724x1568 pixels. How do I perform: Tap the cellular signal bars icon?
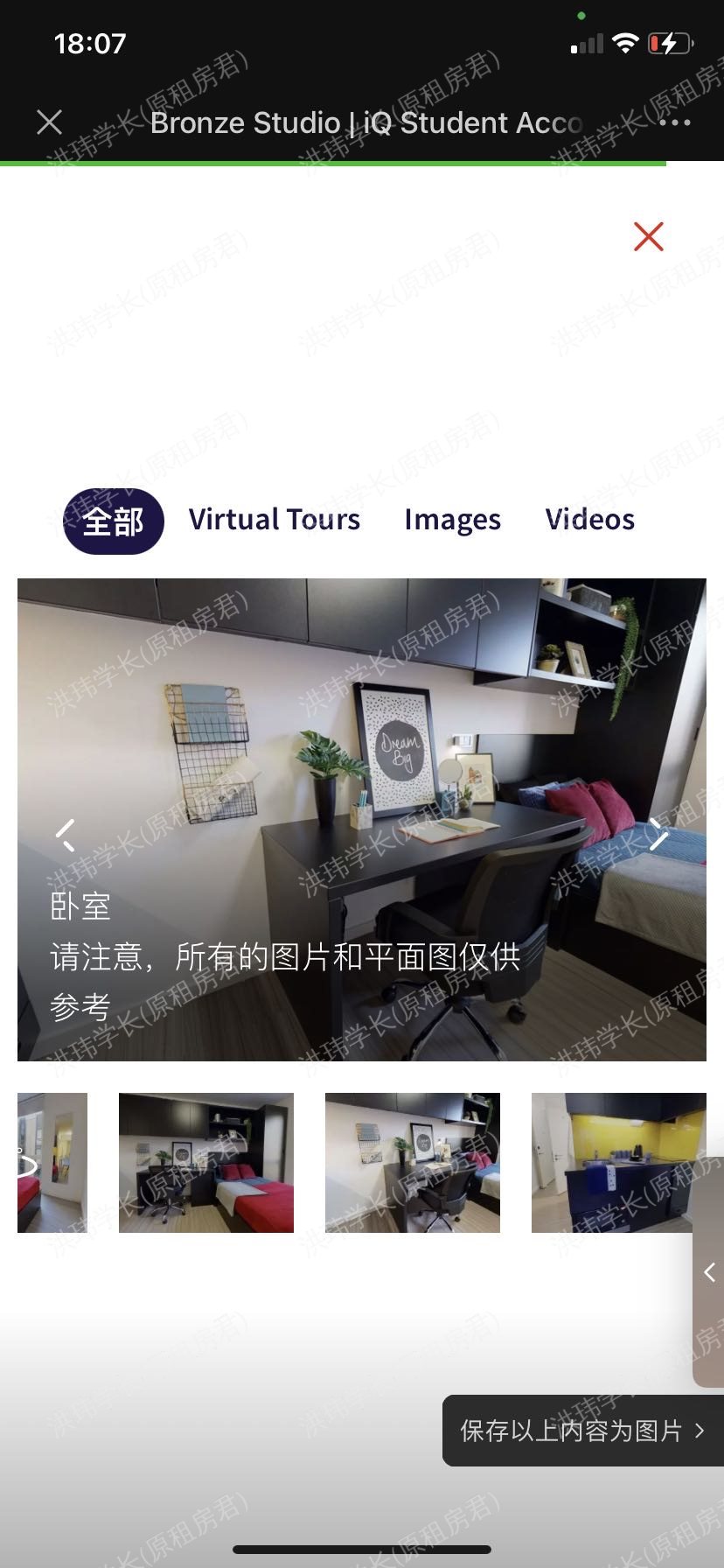tap(586, 41)
